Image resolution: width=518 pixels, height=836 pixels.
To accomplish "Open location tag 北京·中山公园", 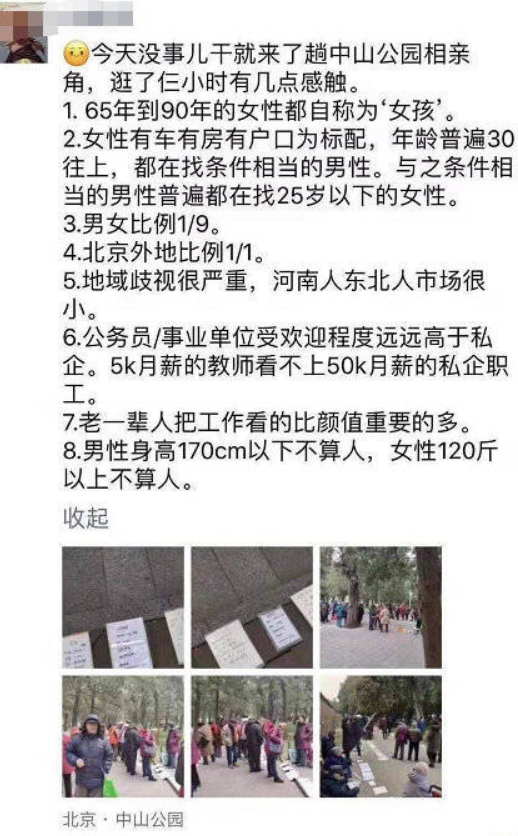I will [x=123, y=819].
